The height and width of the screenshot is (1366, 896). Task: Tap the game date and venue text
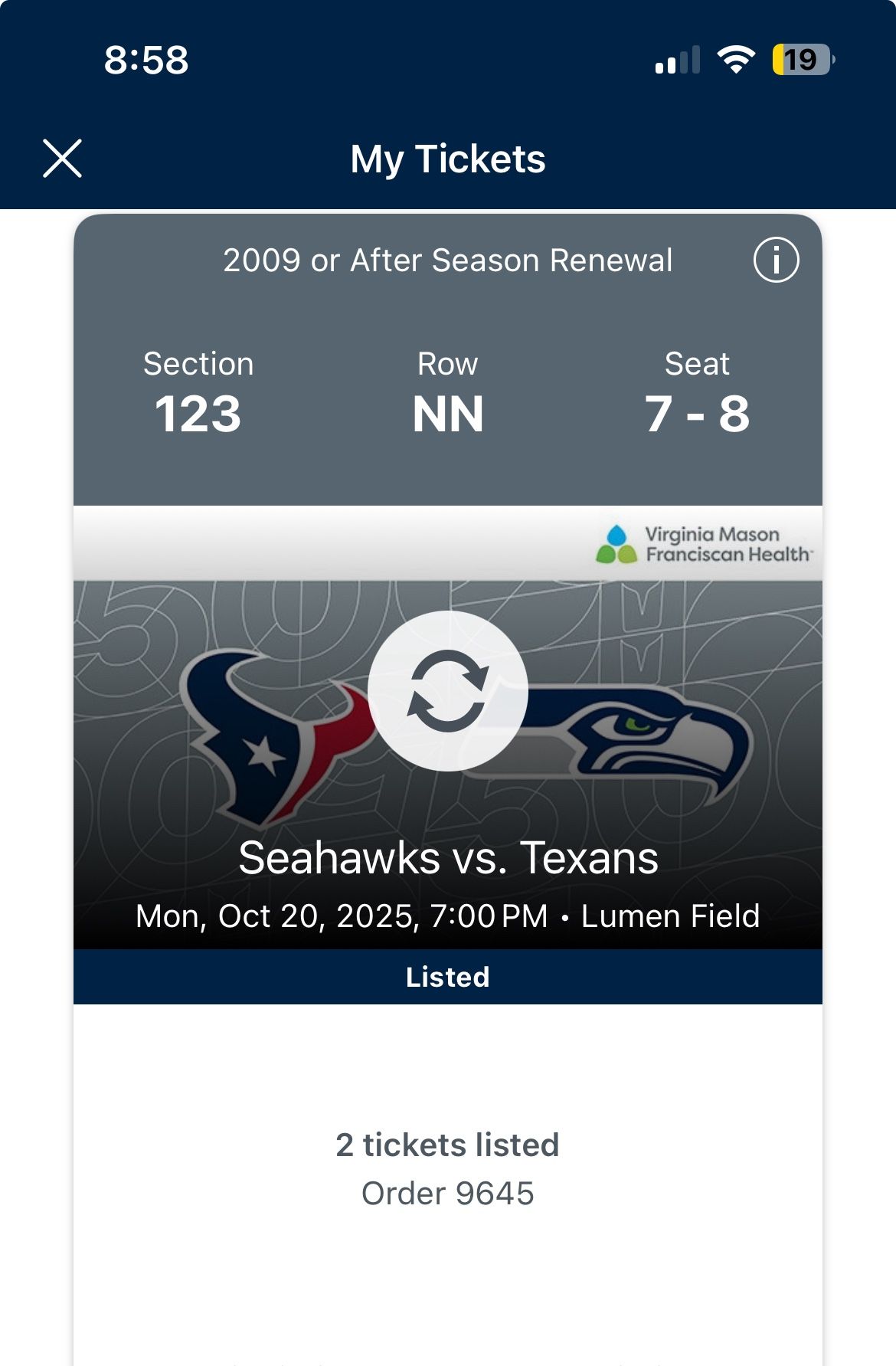pyautogui.click(x=448, y=916)
